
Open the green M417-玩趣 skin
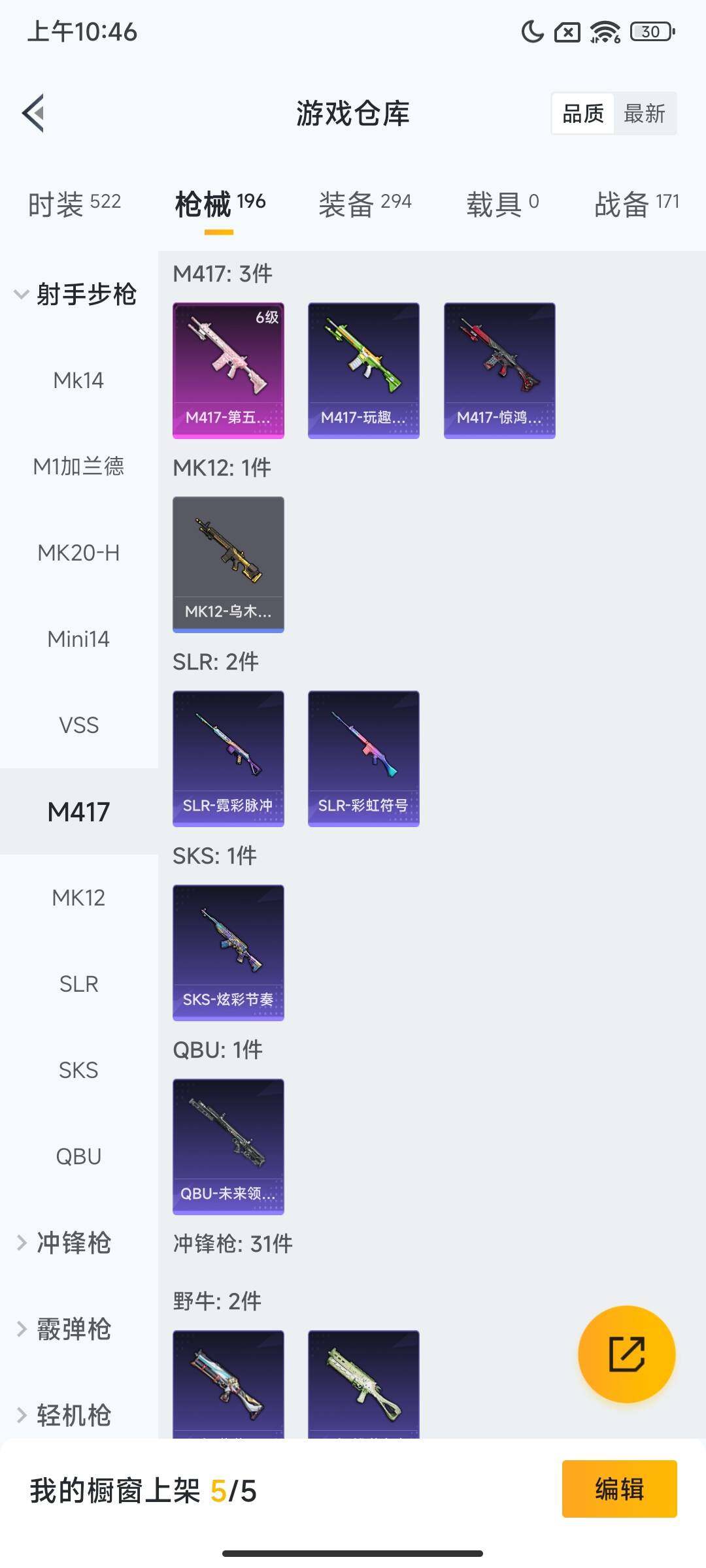[x=363, y=370]
